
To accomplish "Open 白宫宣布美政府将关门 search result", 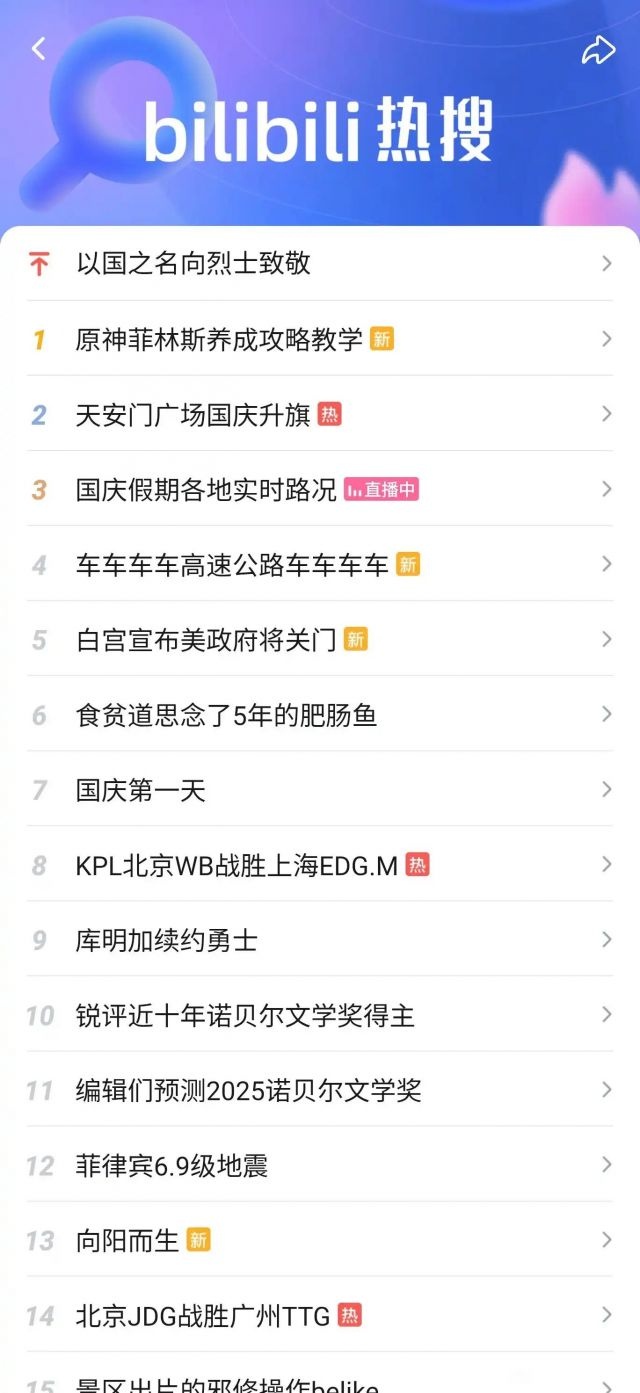I will click(206, 639).
